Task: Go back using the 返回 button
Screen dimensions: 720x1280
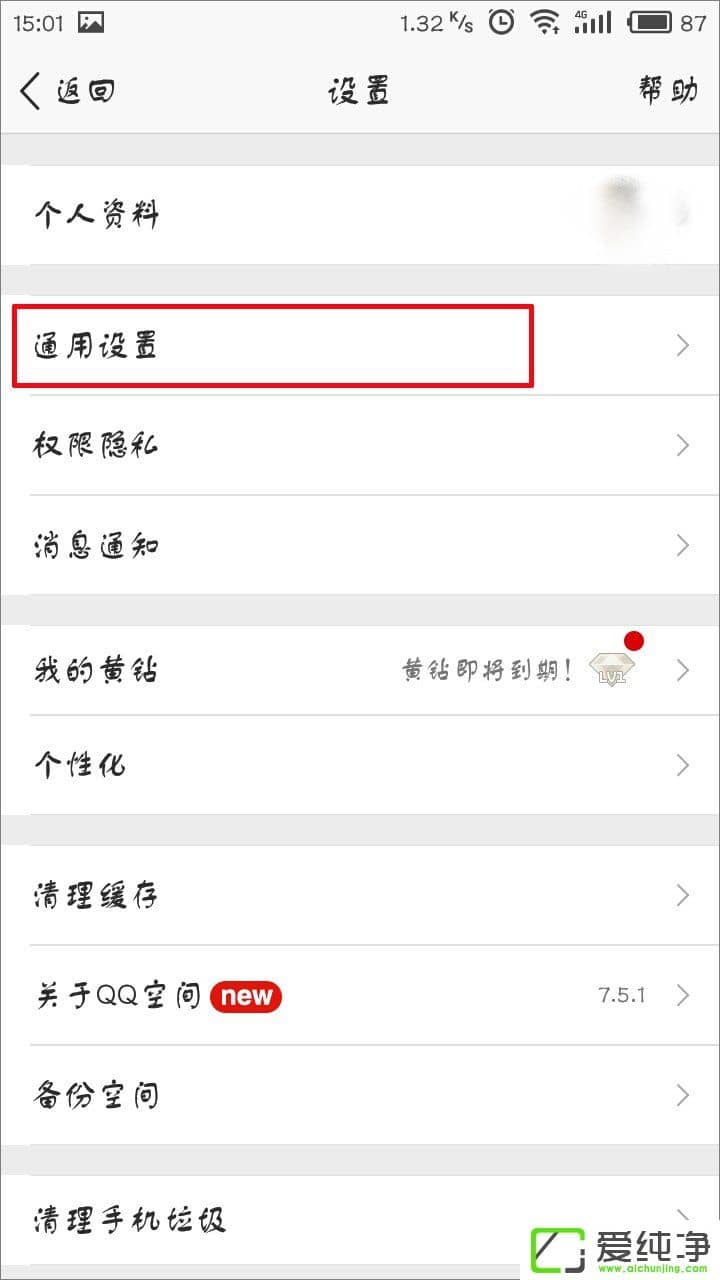Action: coord(68,92)
